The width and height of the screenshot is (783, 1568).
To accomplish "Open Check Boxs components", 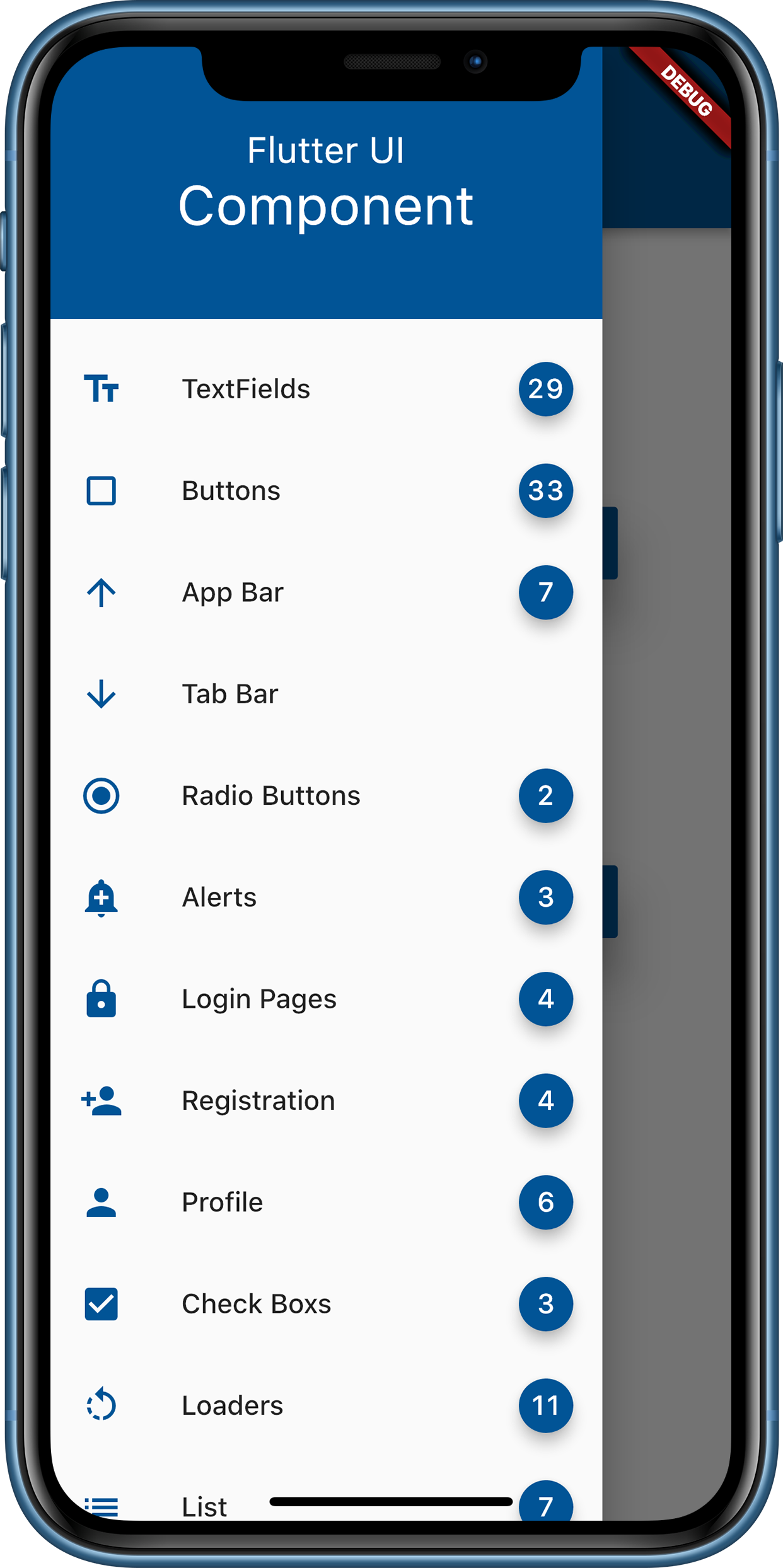I will pyautogui.click(x=256, y=1304).
